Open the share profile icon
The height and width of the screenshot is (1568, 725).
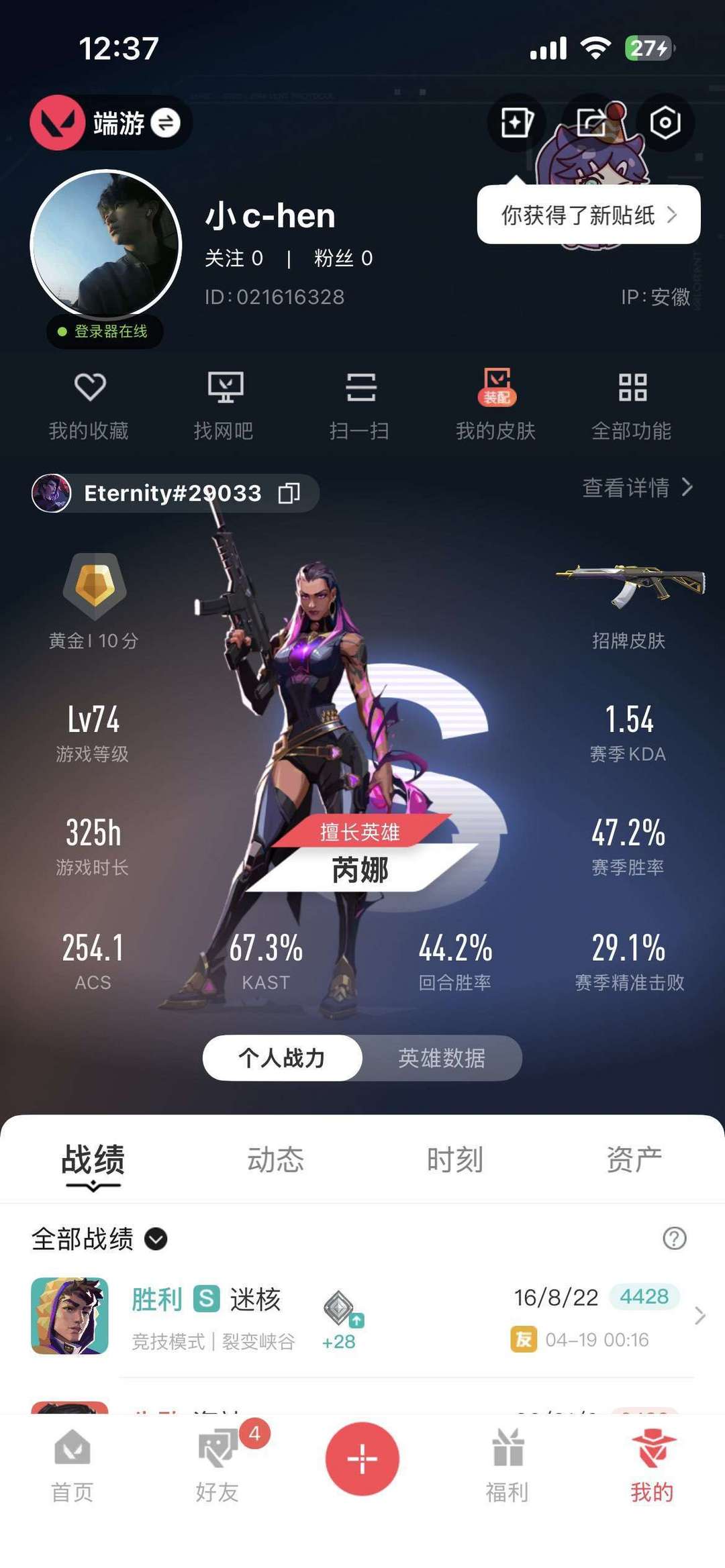pos(591,123)
